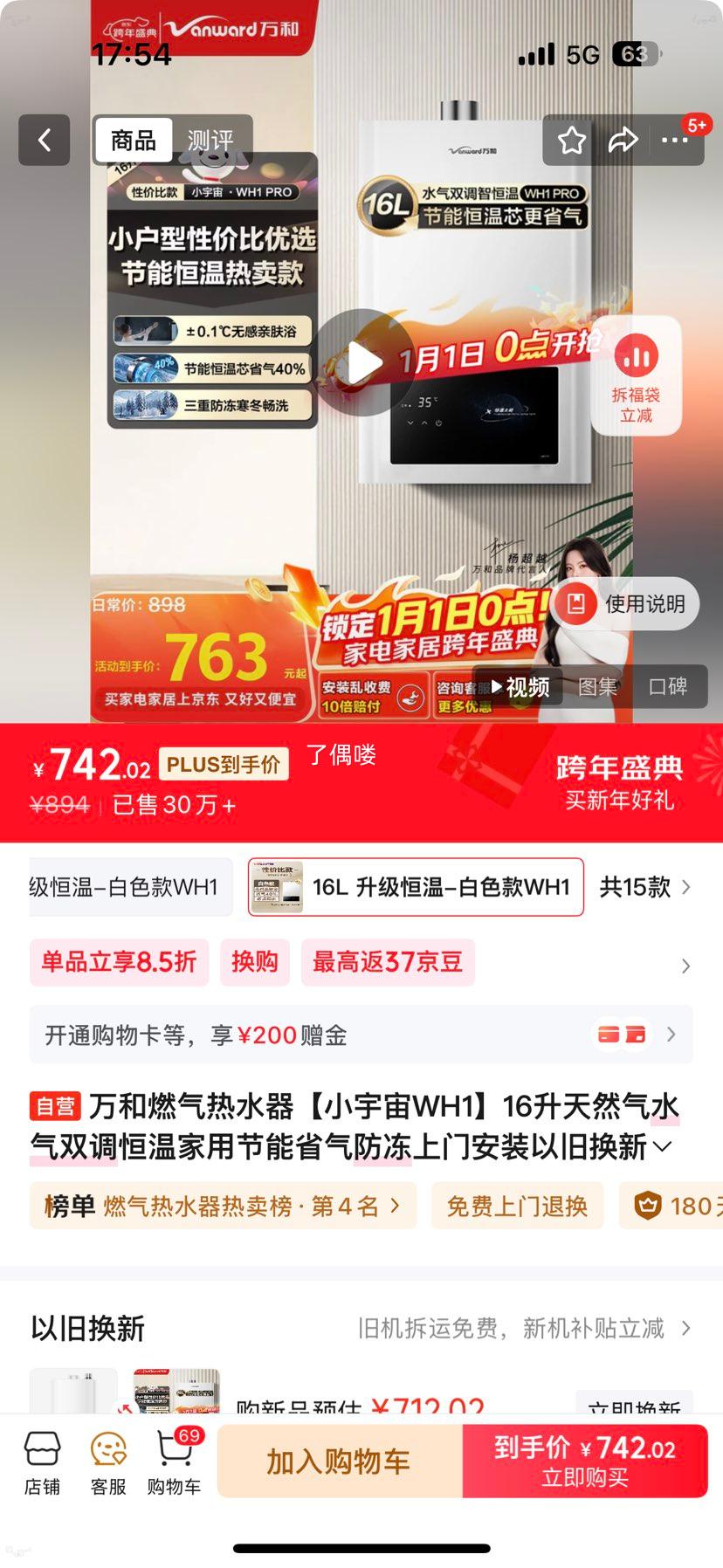Tap the 单品立享8.5折 promotion
Screen dimensions: 723x1568
point(119,962)
